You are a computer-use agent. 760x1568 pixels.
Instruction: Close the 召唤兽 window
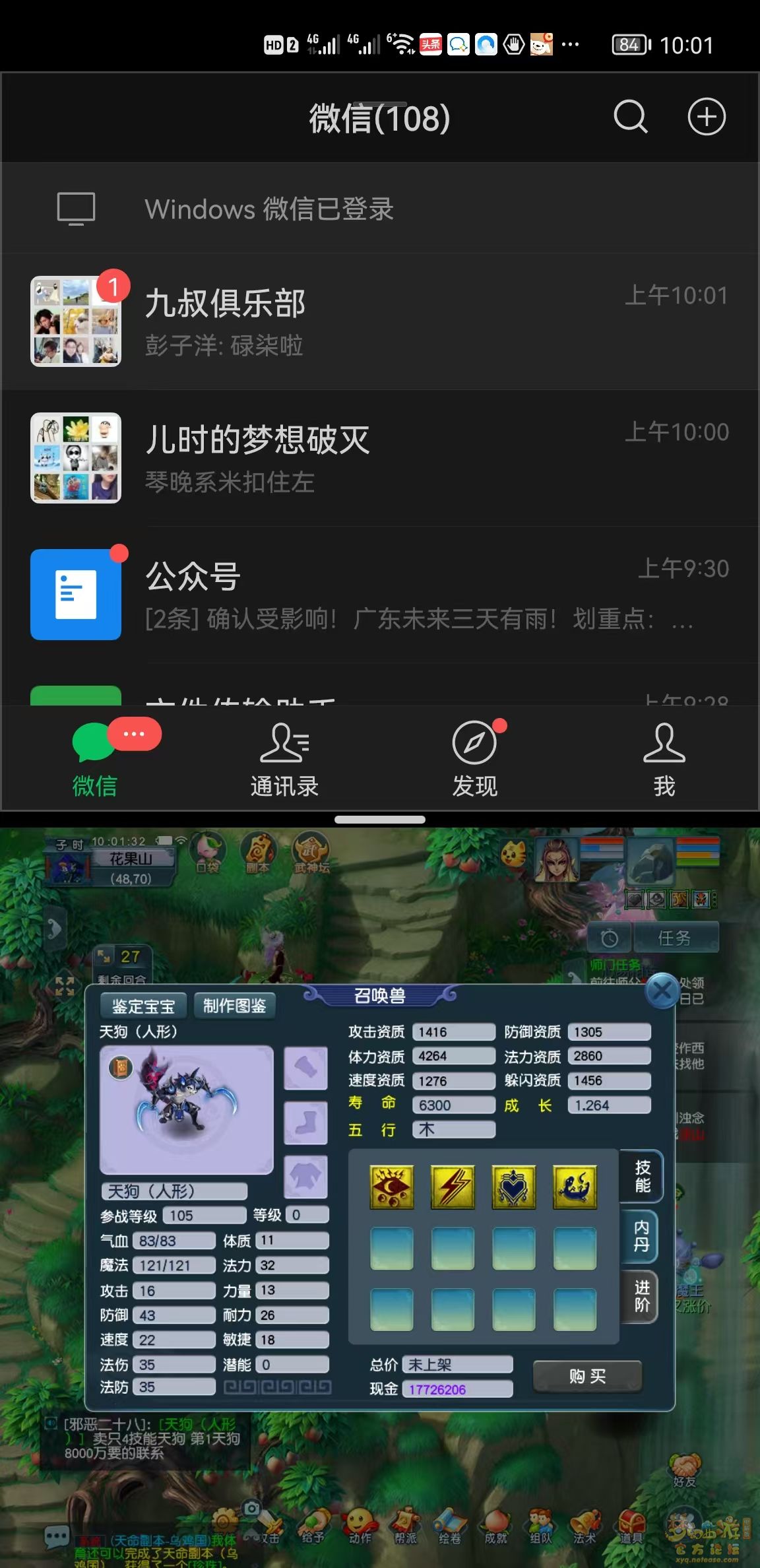click(662, 991)
